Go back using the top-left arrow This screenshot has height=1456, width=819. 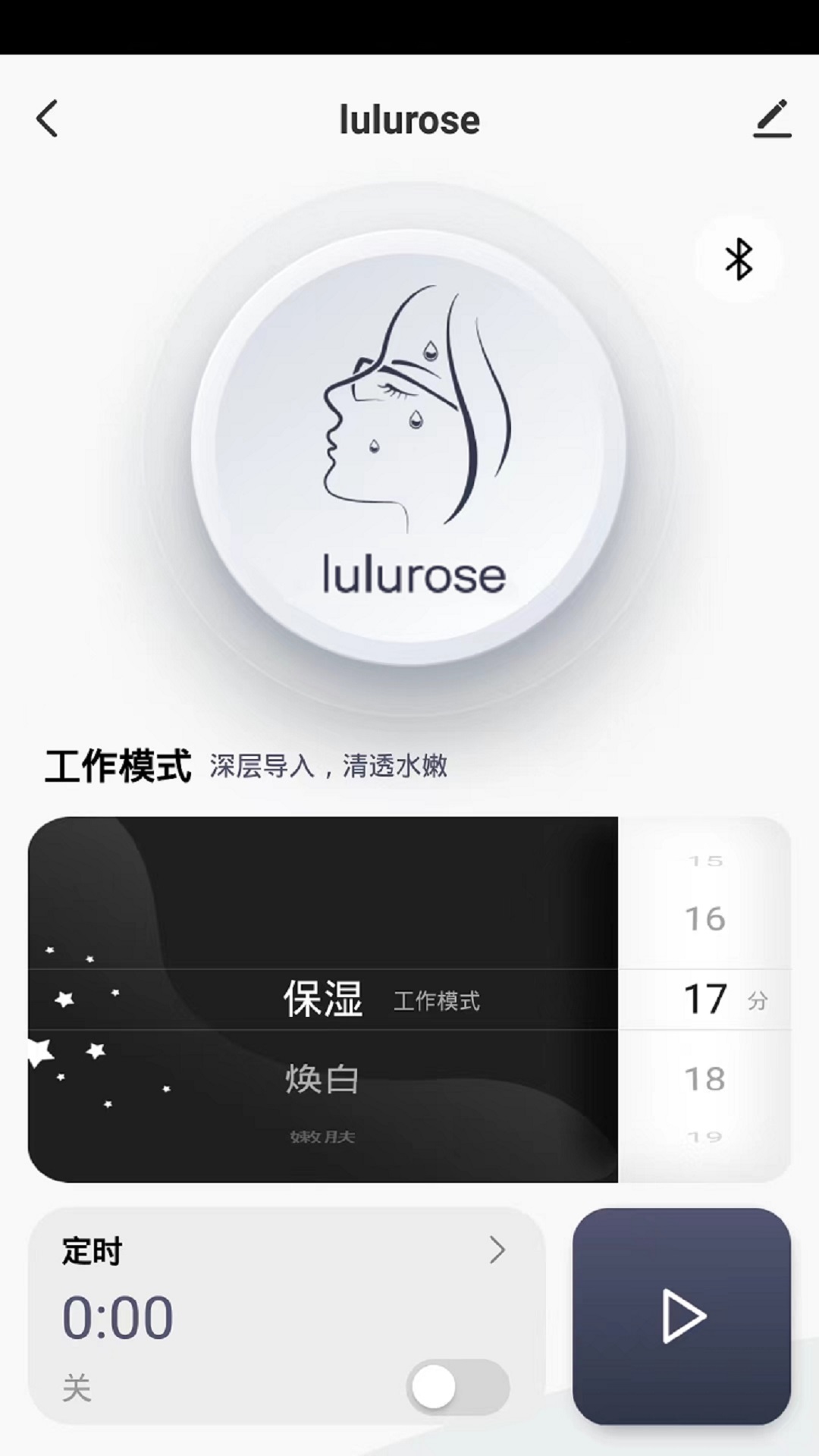[x=47, y=119]
